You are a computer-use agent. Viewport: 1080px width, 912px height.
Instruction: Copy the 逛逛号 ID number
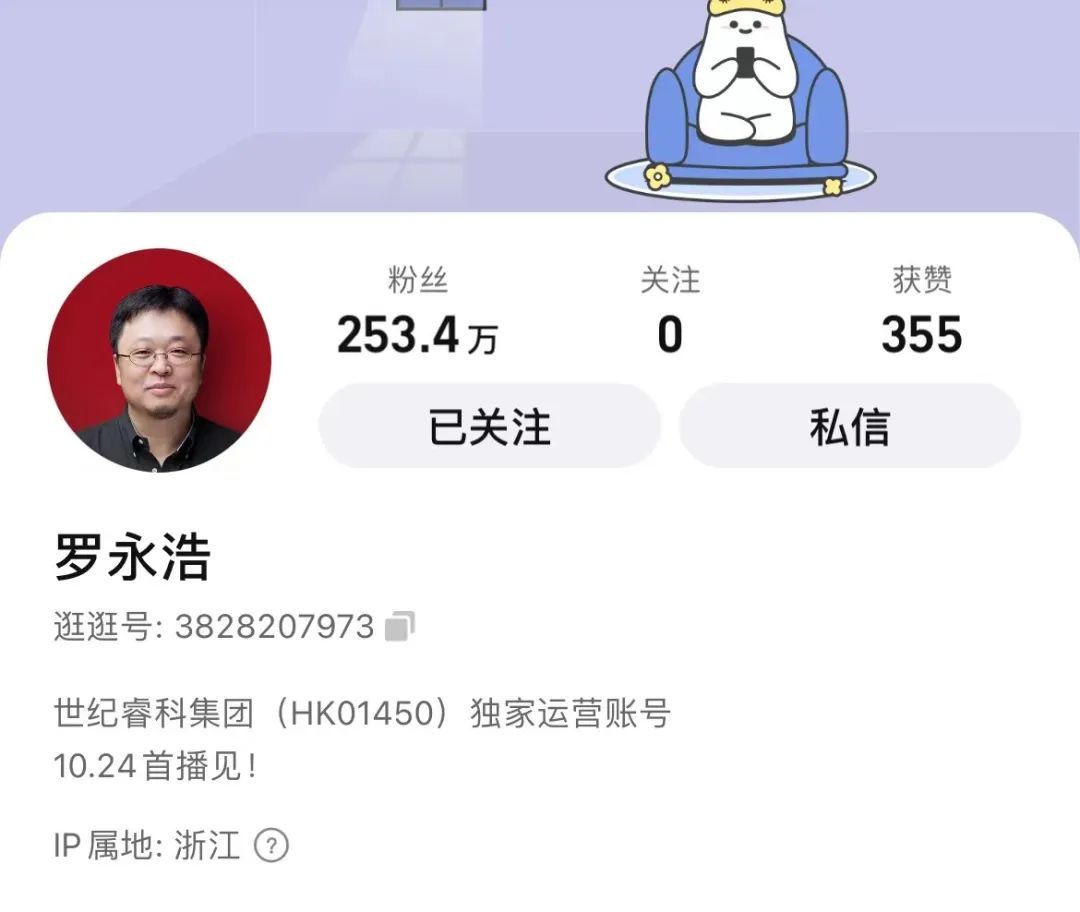click(x=400, y=627)
